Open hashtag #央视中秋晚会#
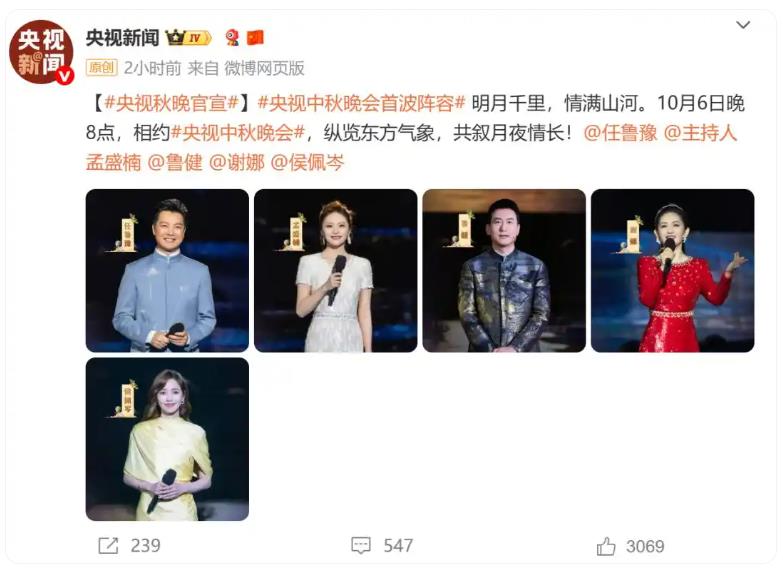Viewport: 783px width, 572px height. click(238, 133)
